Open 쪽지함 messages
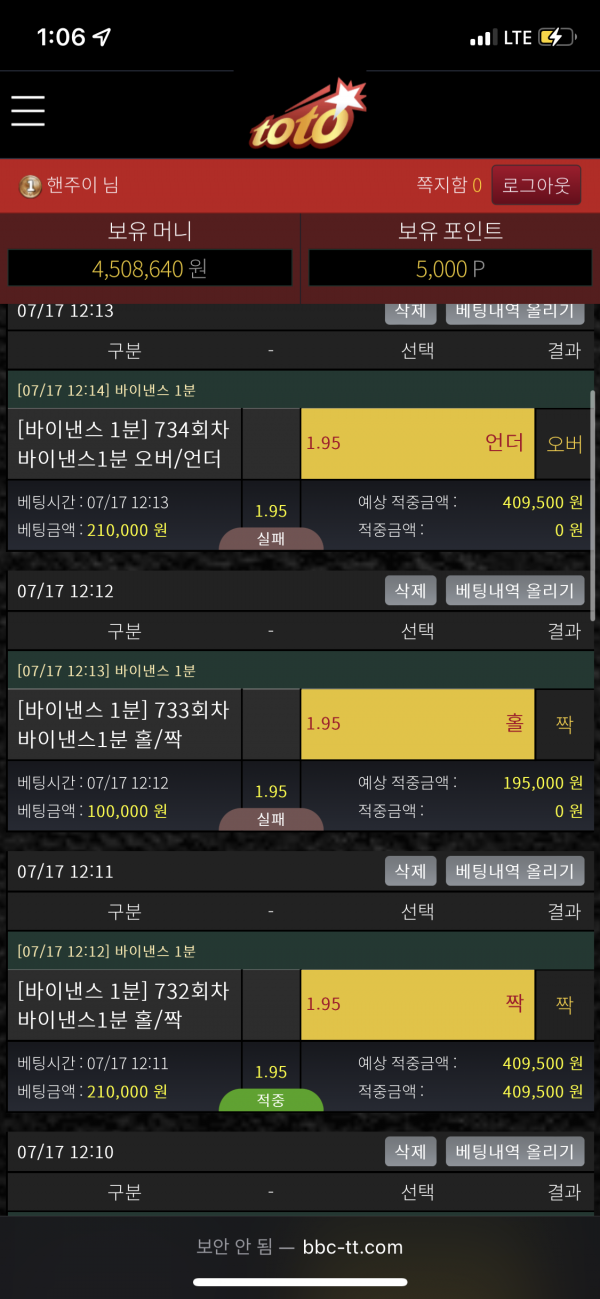 click(x=448, y=185)
